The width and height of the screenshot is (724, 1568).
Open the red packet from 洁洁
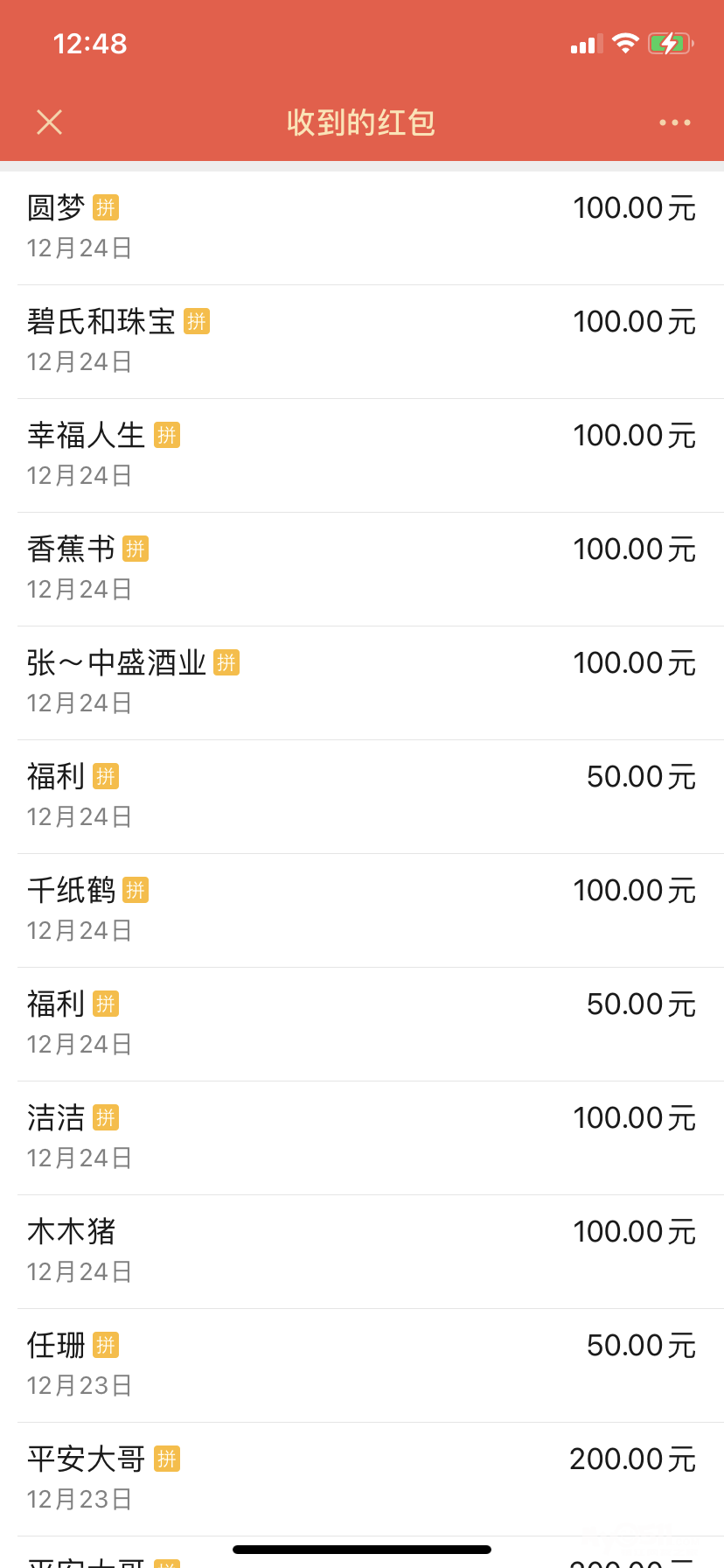(x=362, y=1137)
